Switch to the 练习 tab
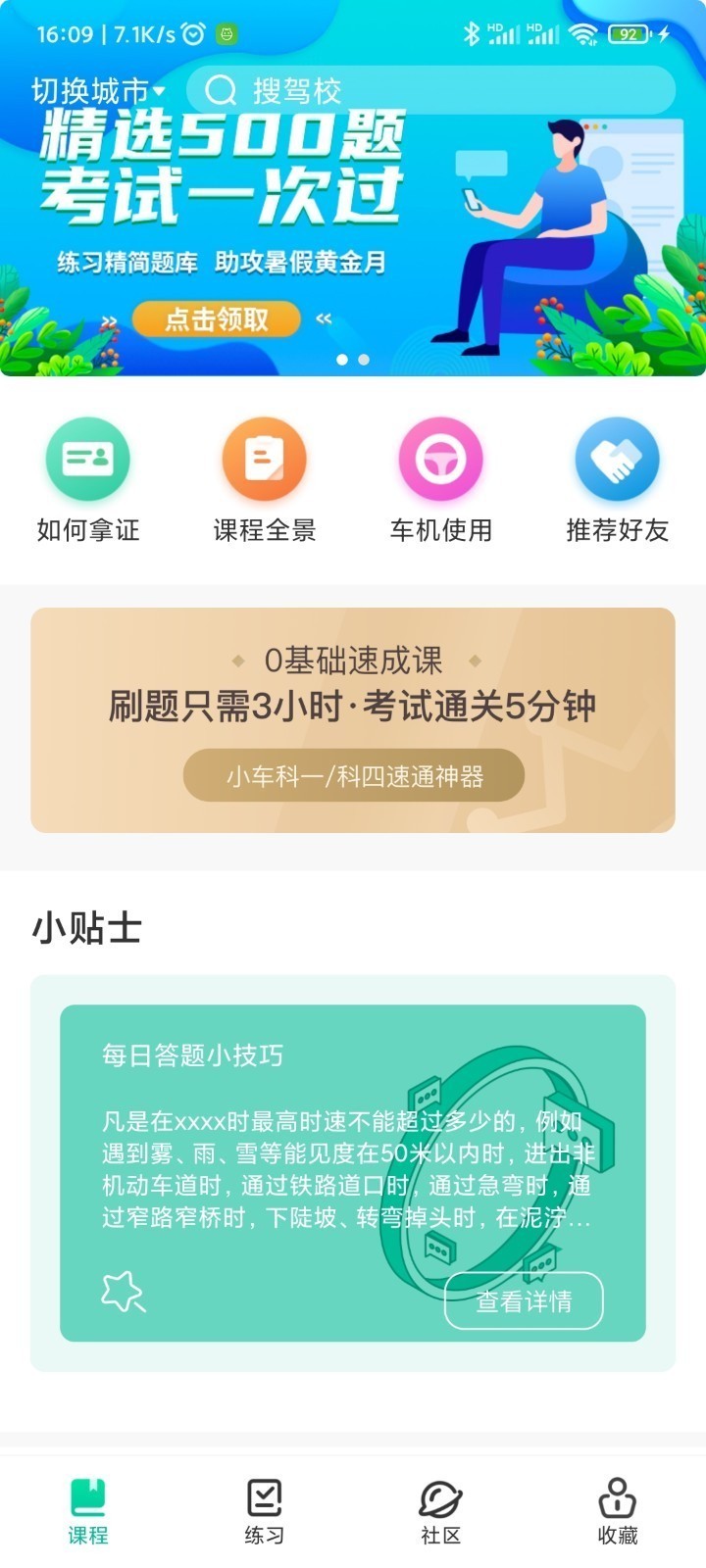This screenshot has height=1568, width=706. click(x=265, y=1511)
